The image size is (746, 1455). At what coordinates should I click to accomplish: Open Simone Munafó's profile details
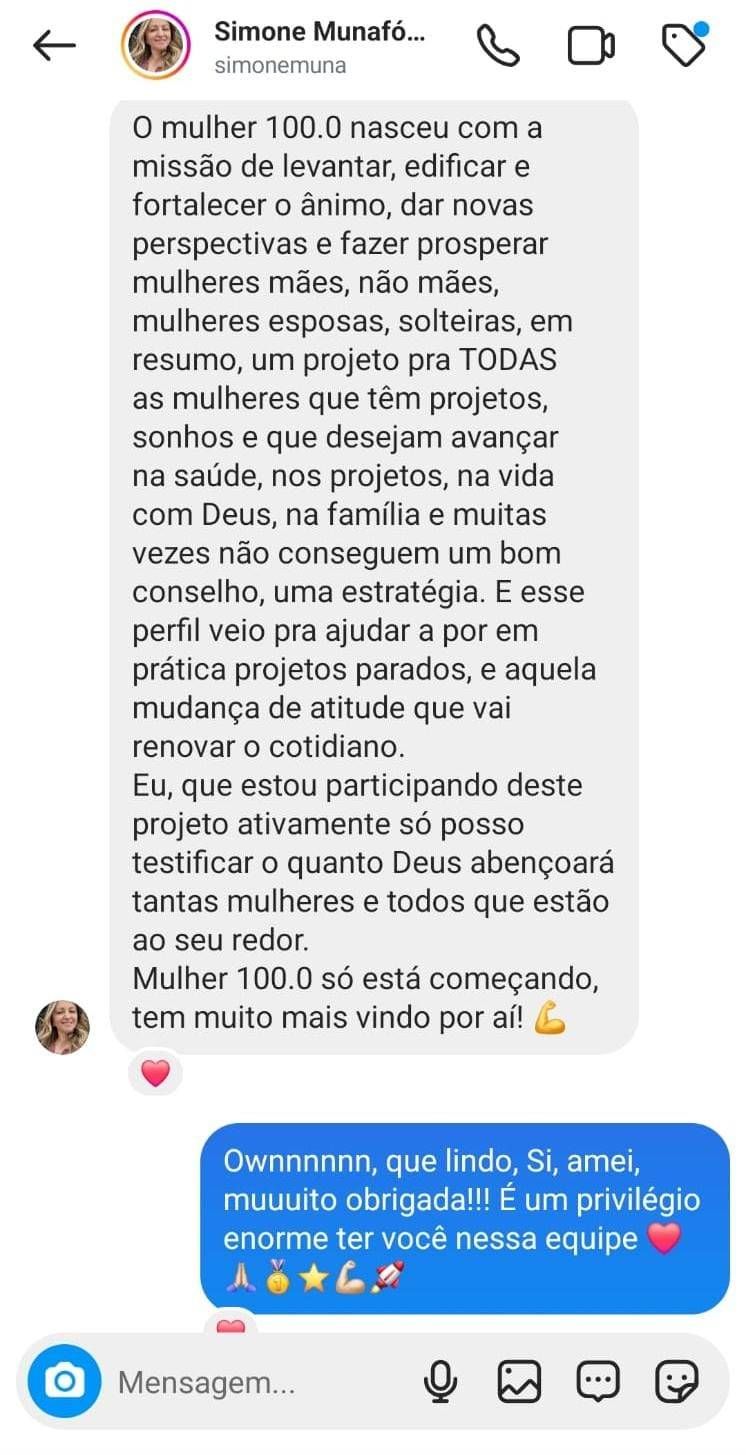coord(318,46)
